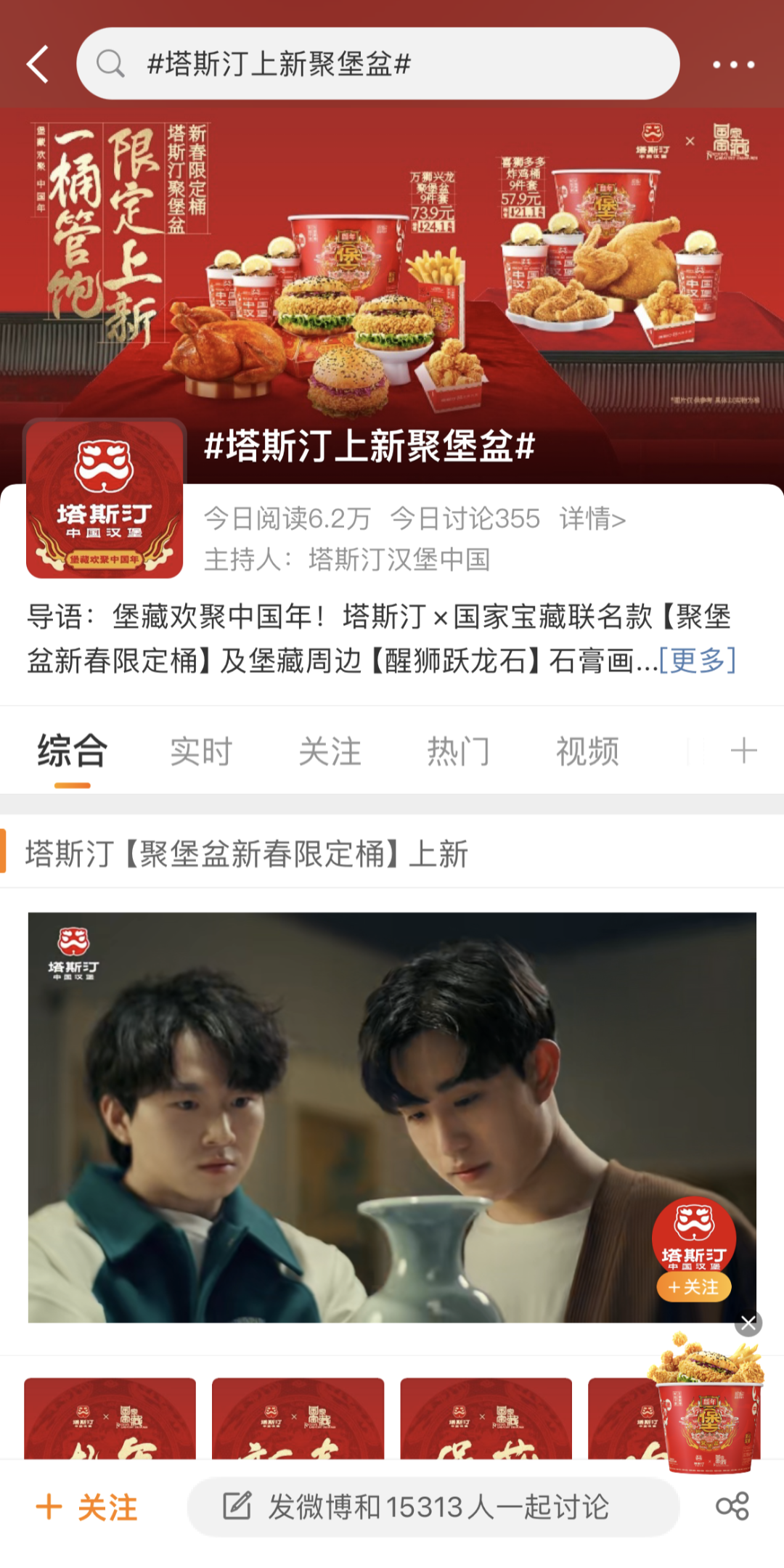Tap the search box with #塔斯汀上新聚堡盆#
Image resolution: width=784 pixels, height=1568 pixels.
coord(377,64)
